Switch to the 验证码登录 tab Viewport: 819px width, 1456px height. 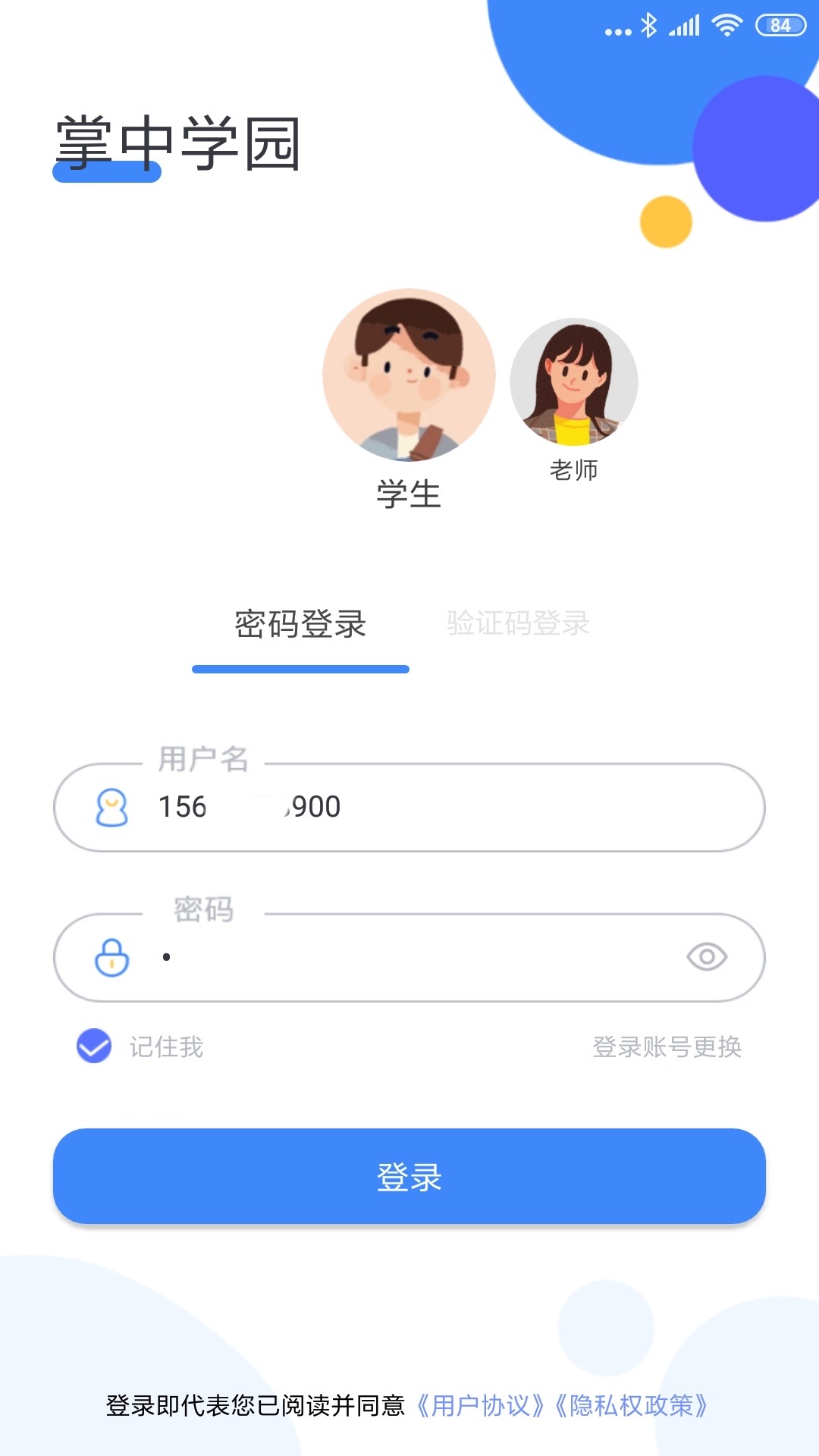pyautogui.click(x=519, y=622)
